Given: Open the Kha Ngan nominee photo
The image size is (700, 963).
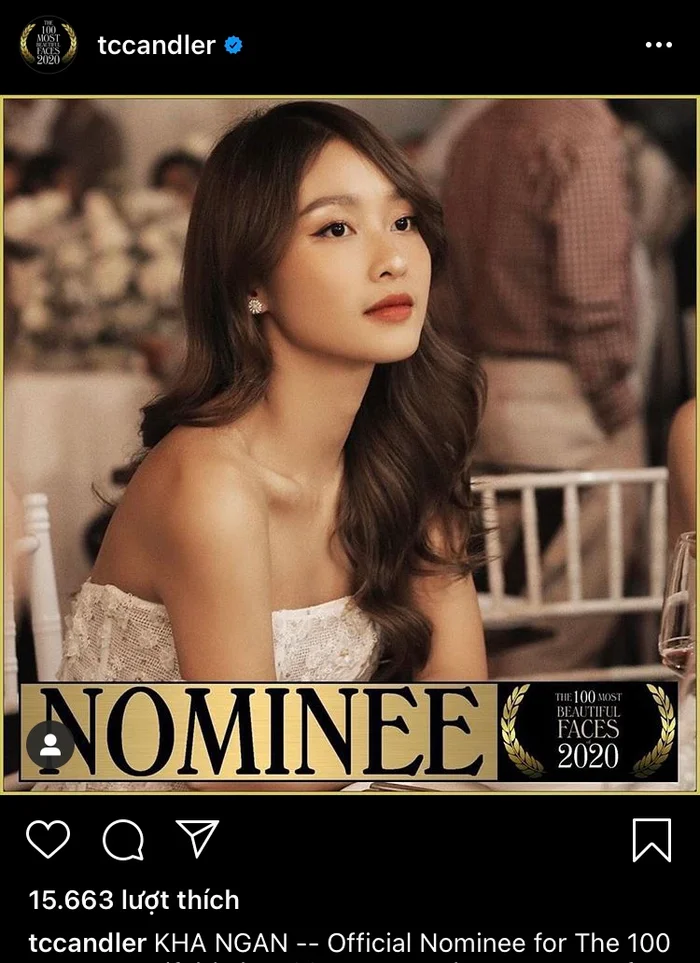Looking at the screenshot, I should (x=350, y=400).
